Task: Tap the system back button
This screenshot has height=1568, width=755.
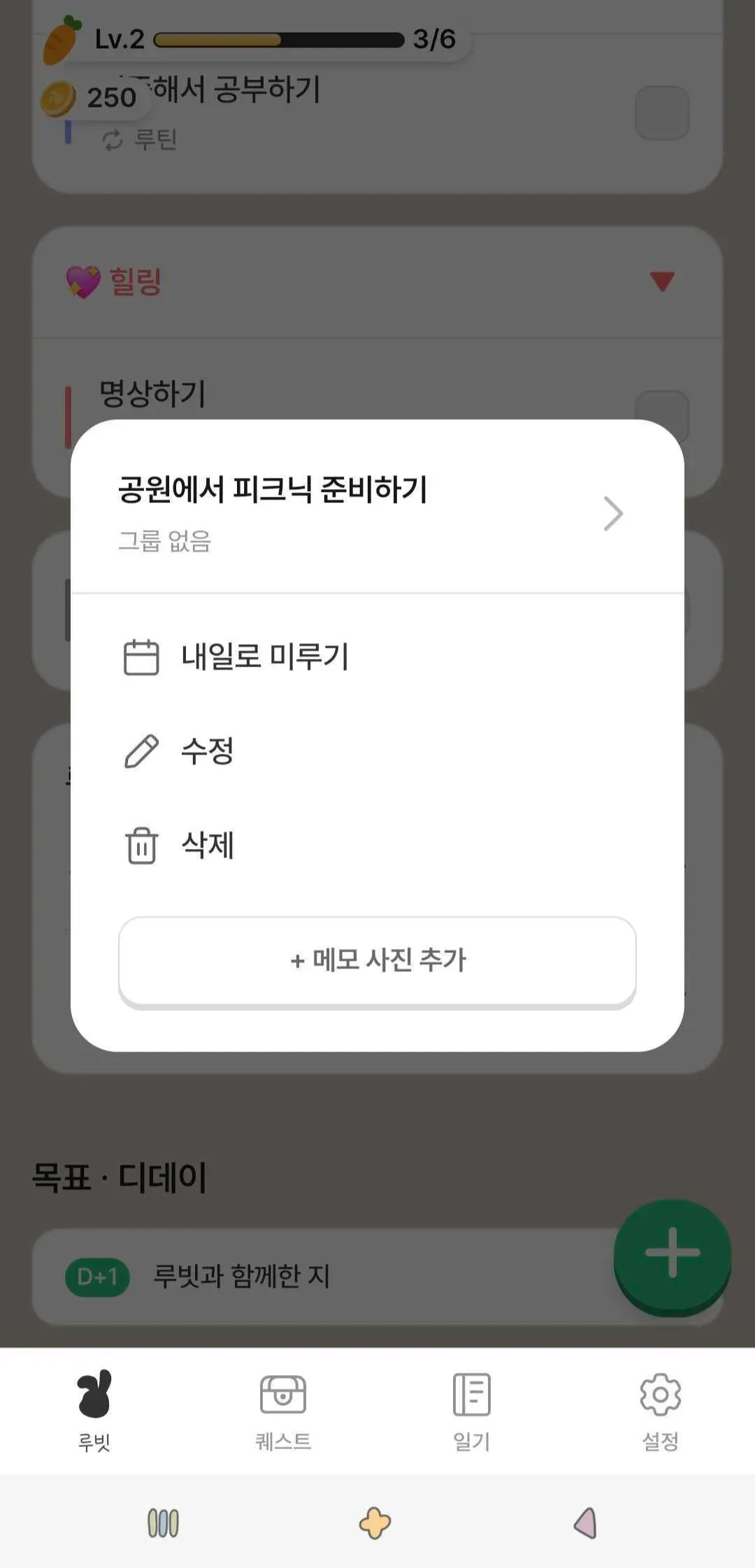Action: point(586,1523)
